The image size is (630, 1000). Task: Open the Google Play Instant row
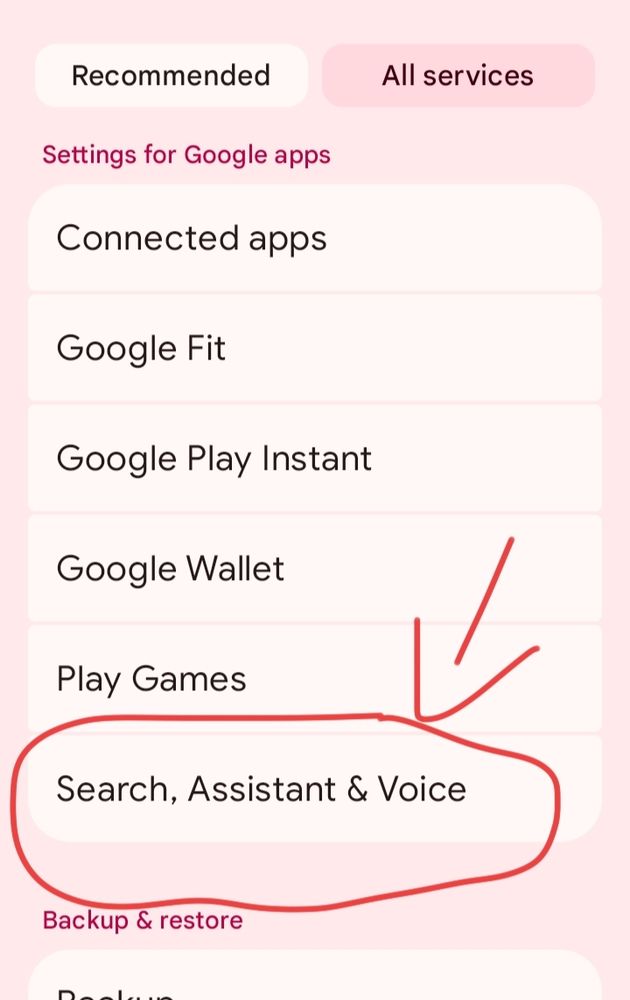(315, 459)
